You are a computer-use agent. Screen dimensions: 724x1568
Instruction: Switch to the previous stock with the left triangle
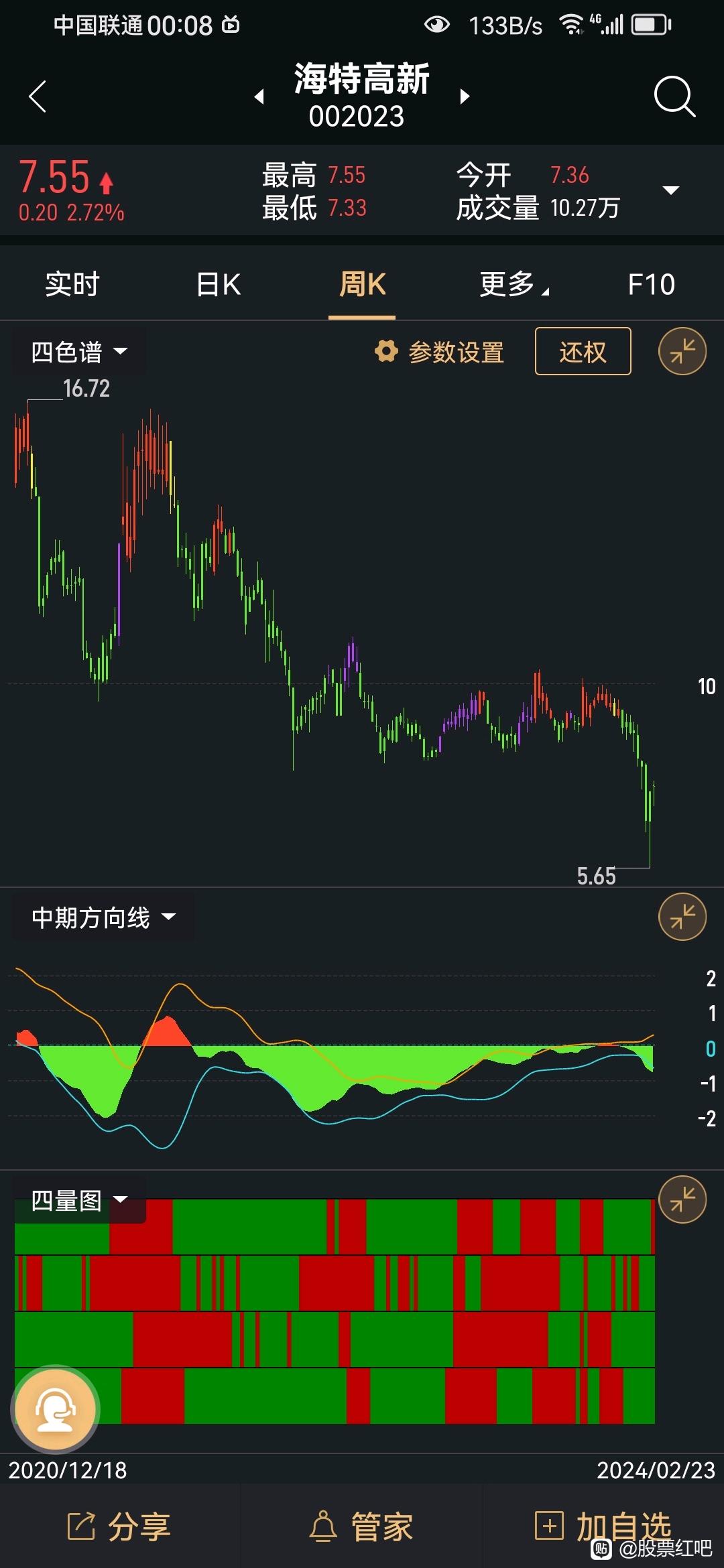click(259, 96)
